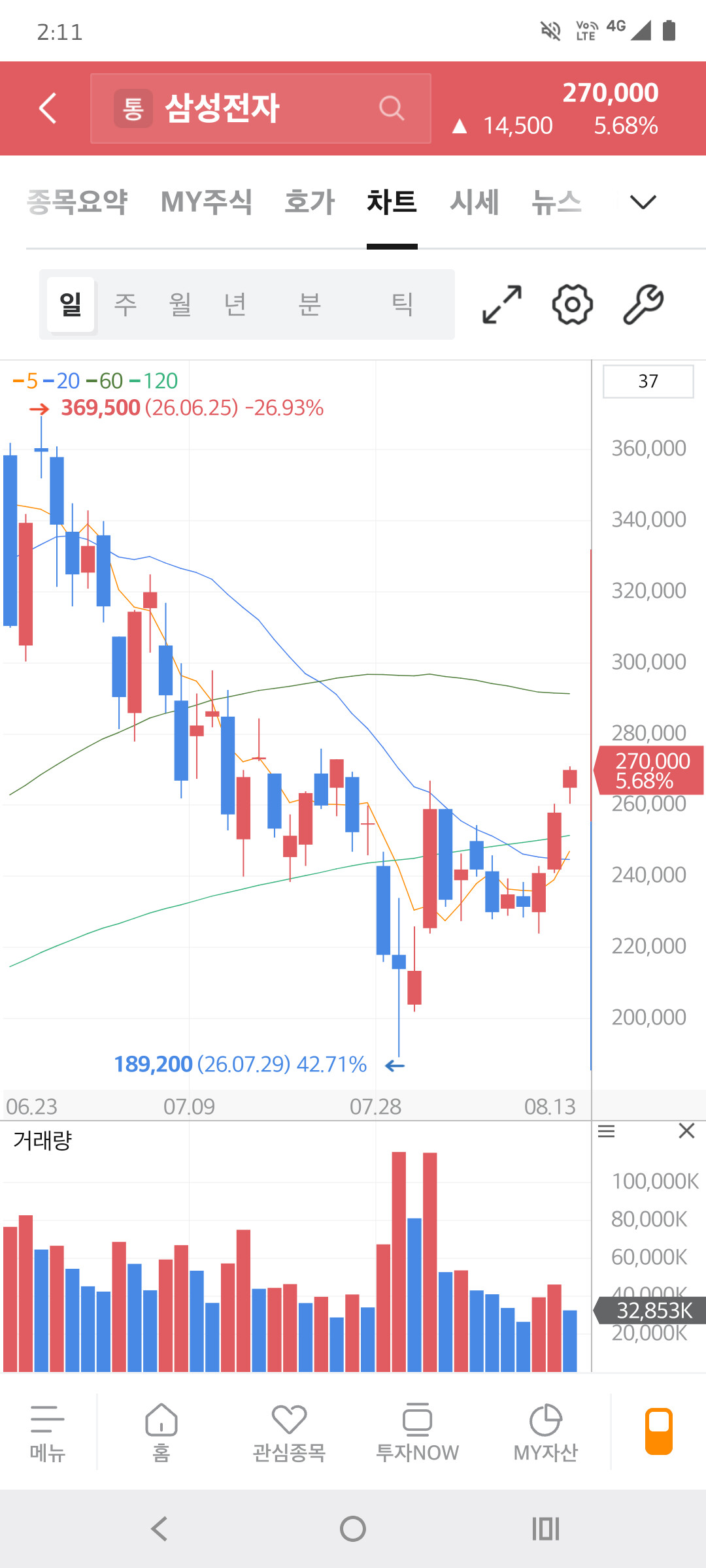This screenshot has height=1568, width=706.
Task: Open the 시세 tab
Action: [x=475, y=202]
